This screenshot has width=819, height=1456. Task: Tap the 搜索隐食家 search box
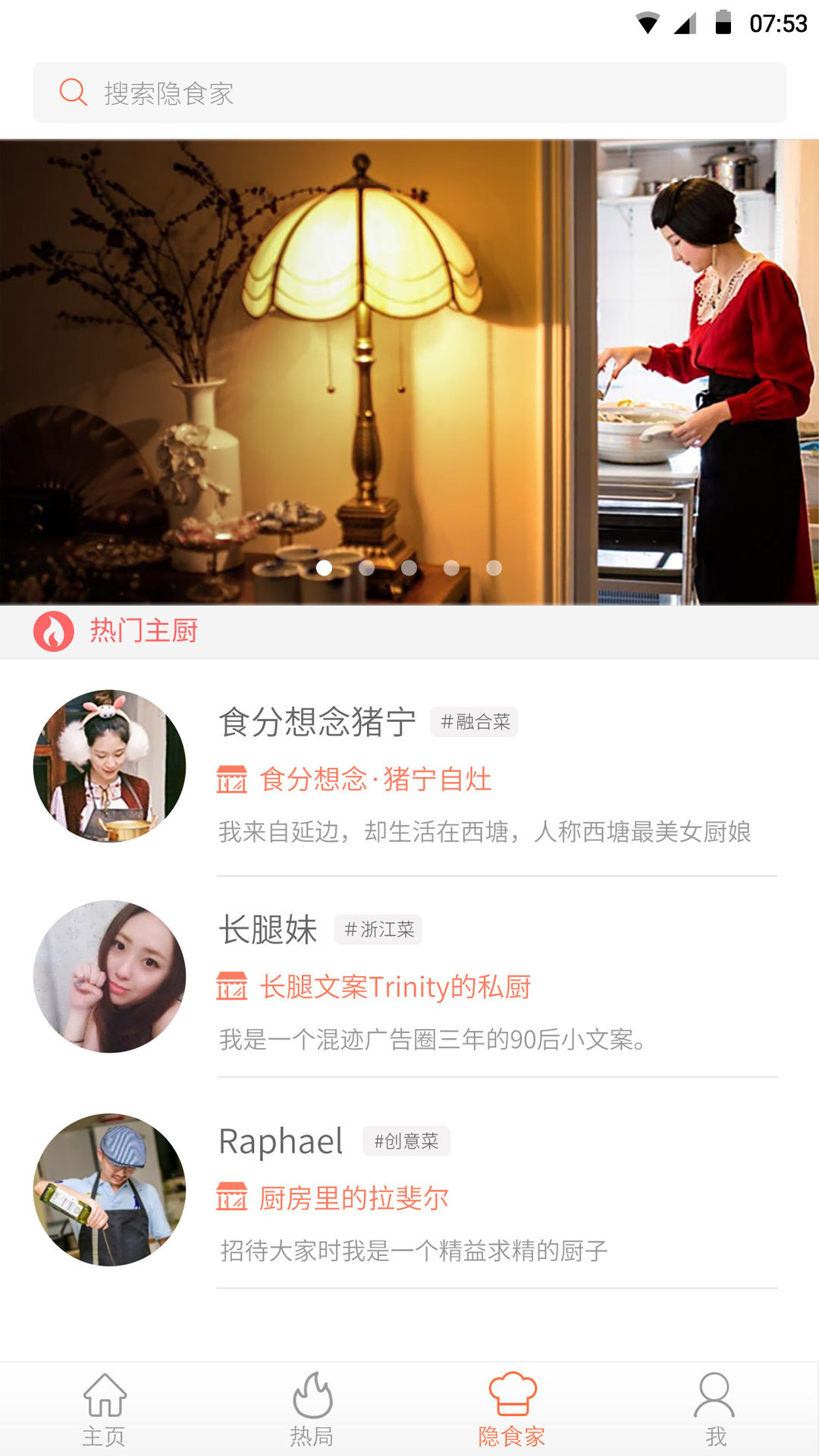click(x=409, y=93)
